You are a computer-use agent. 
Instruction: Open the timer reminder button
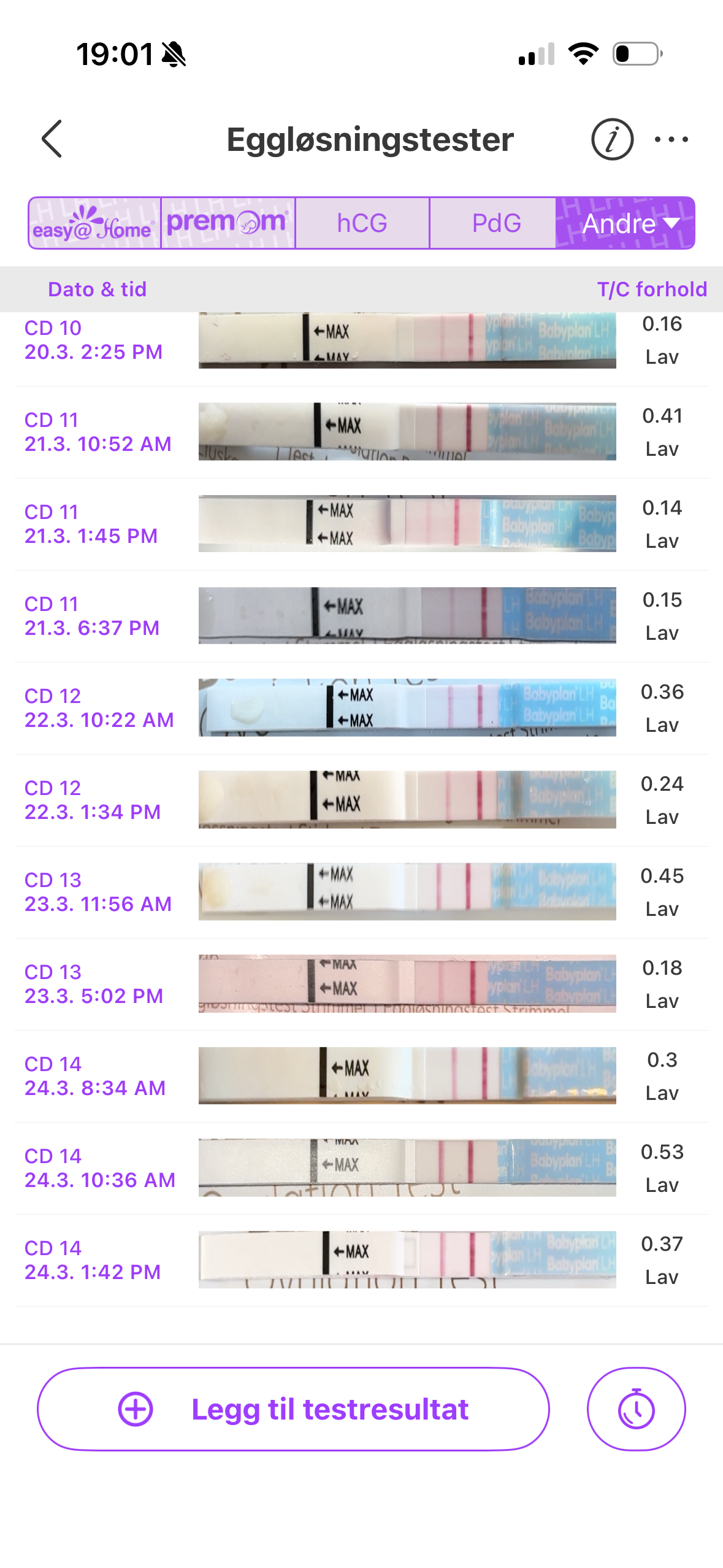(x=636, y=1409)
